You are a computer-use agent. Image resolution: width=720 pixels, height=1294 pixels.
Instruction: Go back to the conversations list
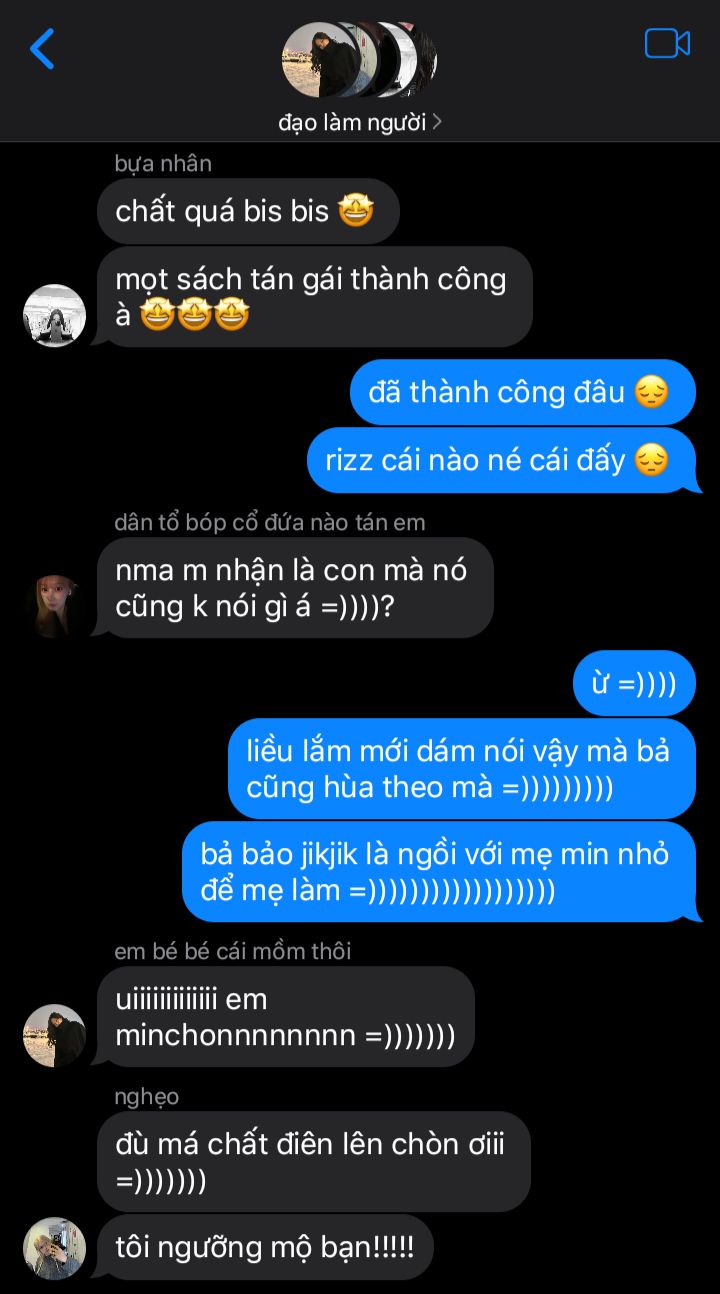42,48
